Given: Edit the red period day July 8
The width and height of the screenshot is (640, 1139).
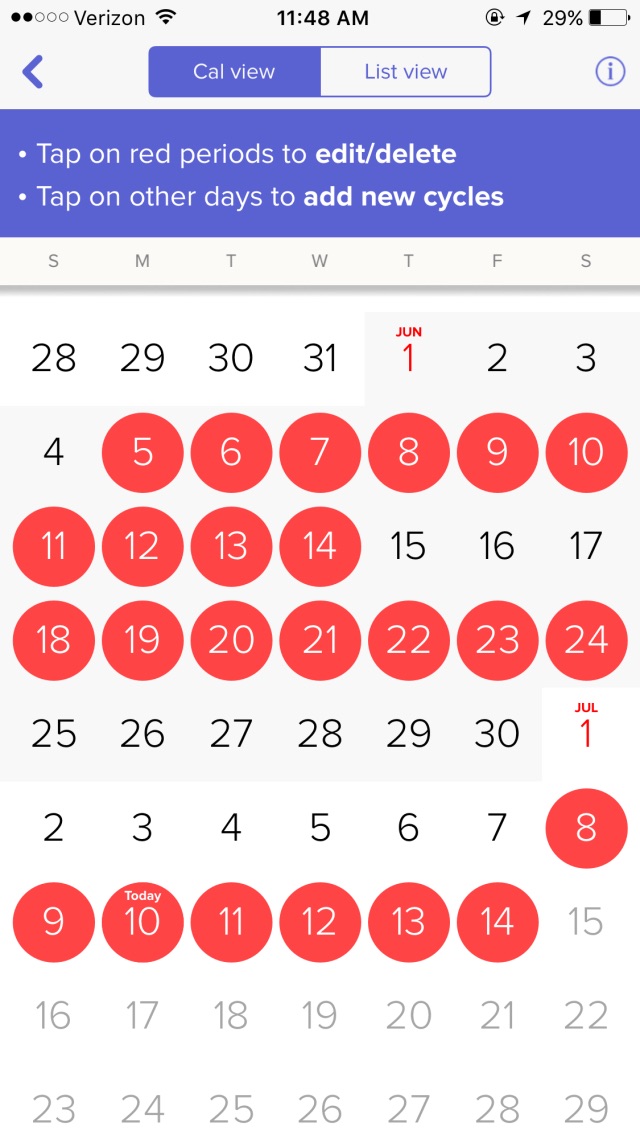Looking at the screenshot, I should [x=586, y=828].
